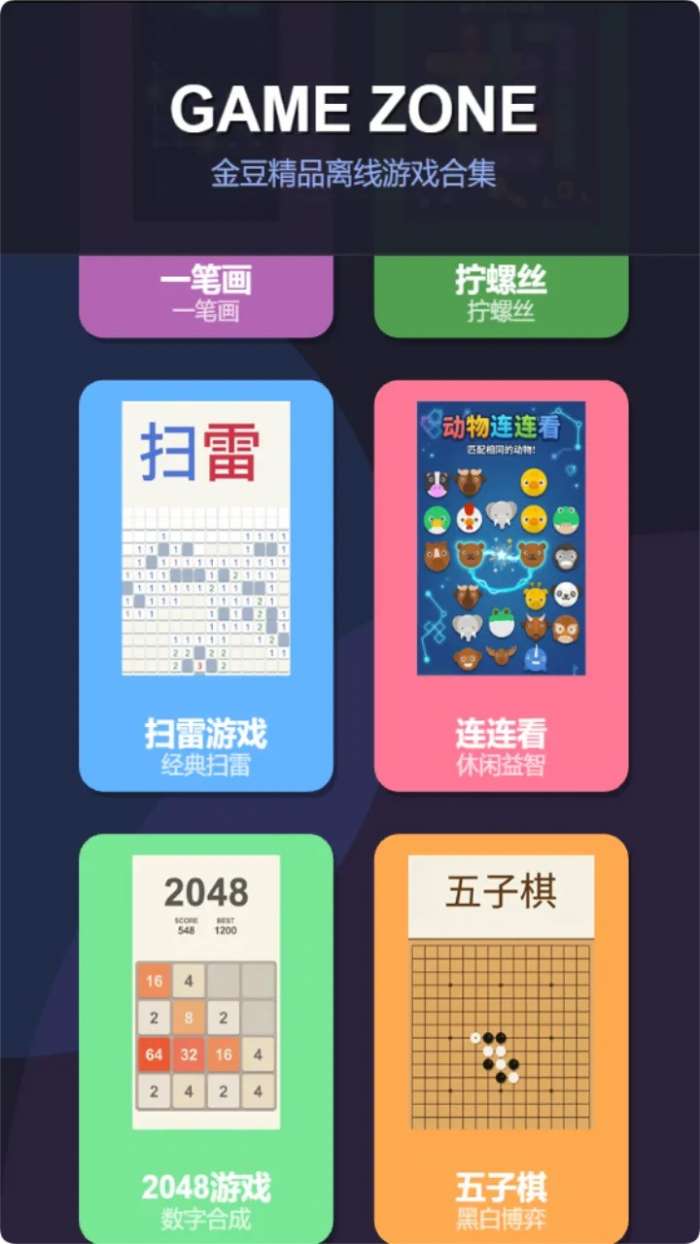This screenshot has height=1244, width=700.
Task: Select the 连连看 animal matching game
Action: coord(501,585)
